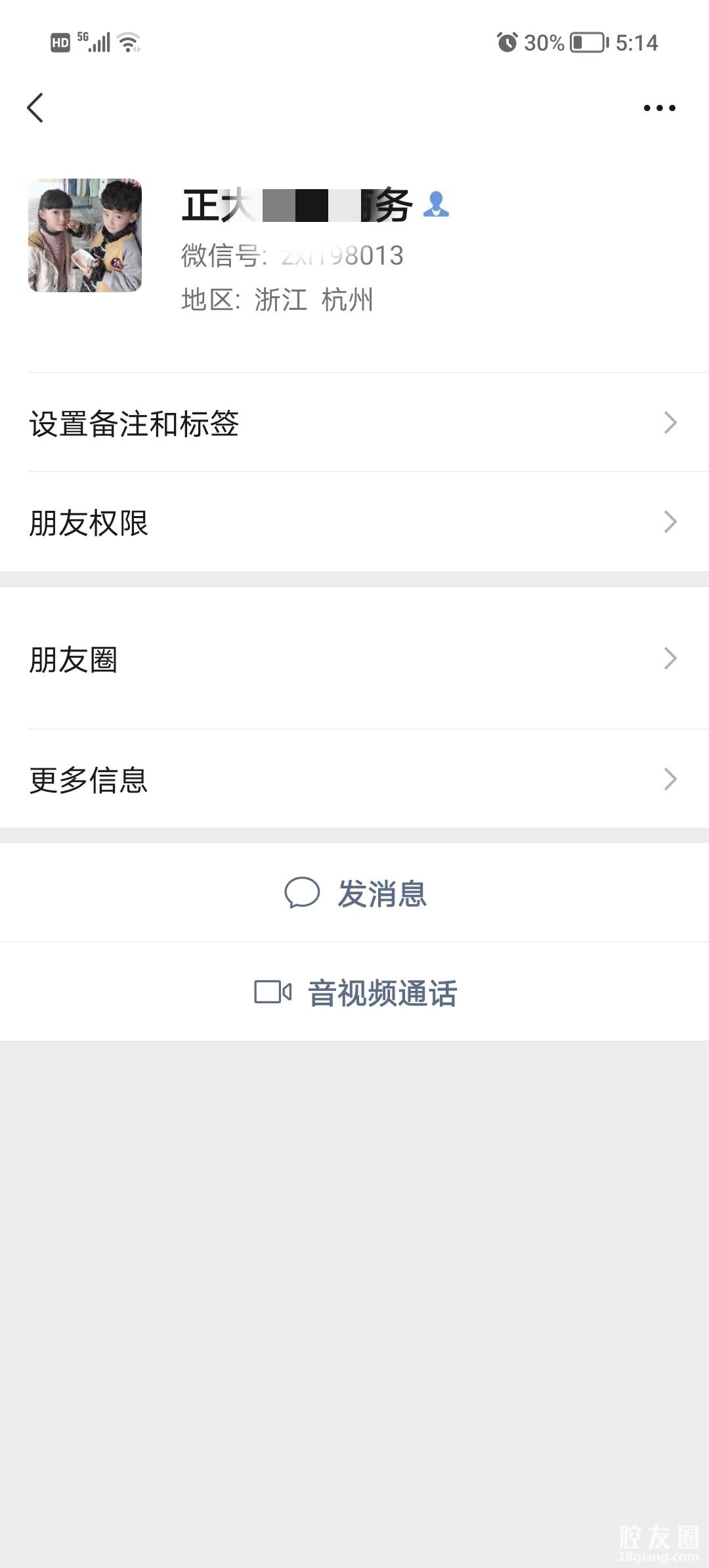Start 音视频通话 with this contact

(355, 992)
